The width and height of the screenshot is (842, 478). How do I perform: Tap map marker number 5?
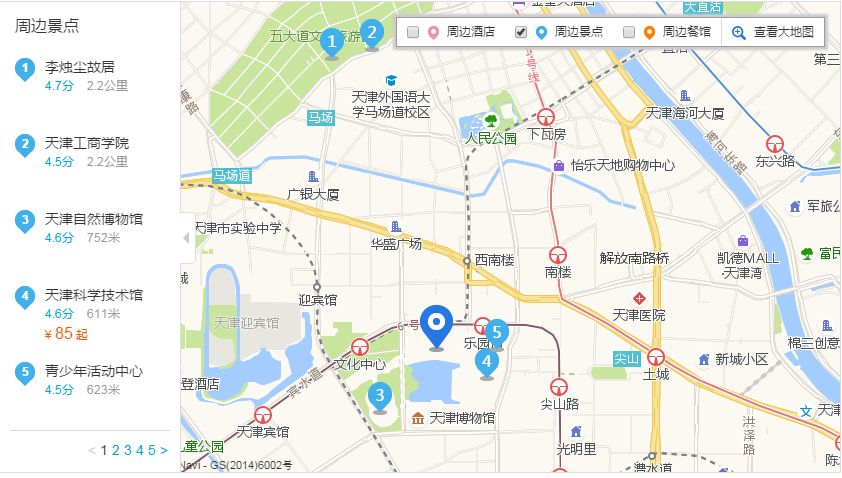click(496, 331)
